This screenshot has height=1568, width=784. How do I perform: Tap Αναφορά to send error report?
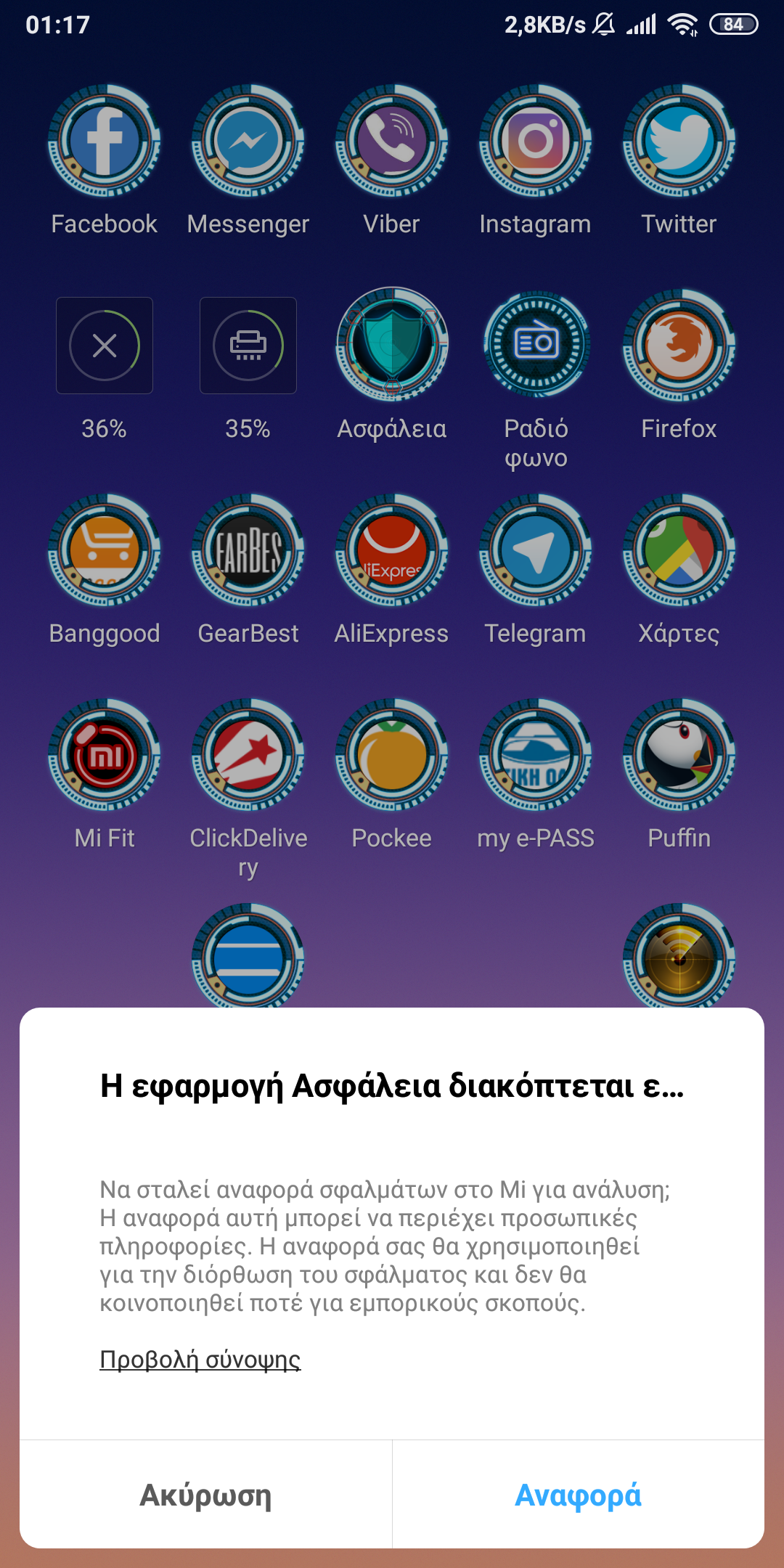(578, 1495)
